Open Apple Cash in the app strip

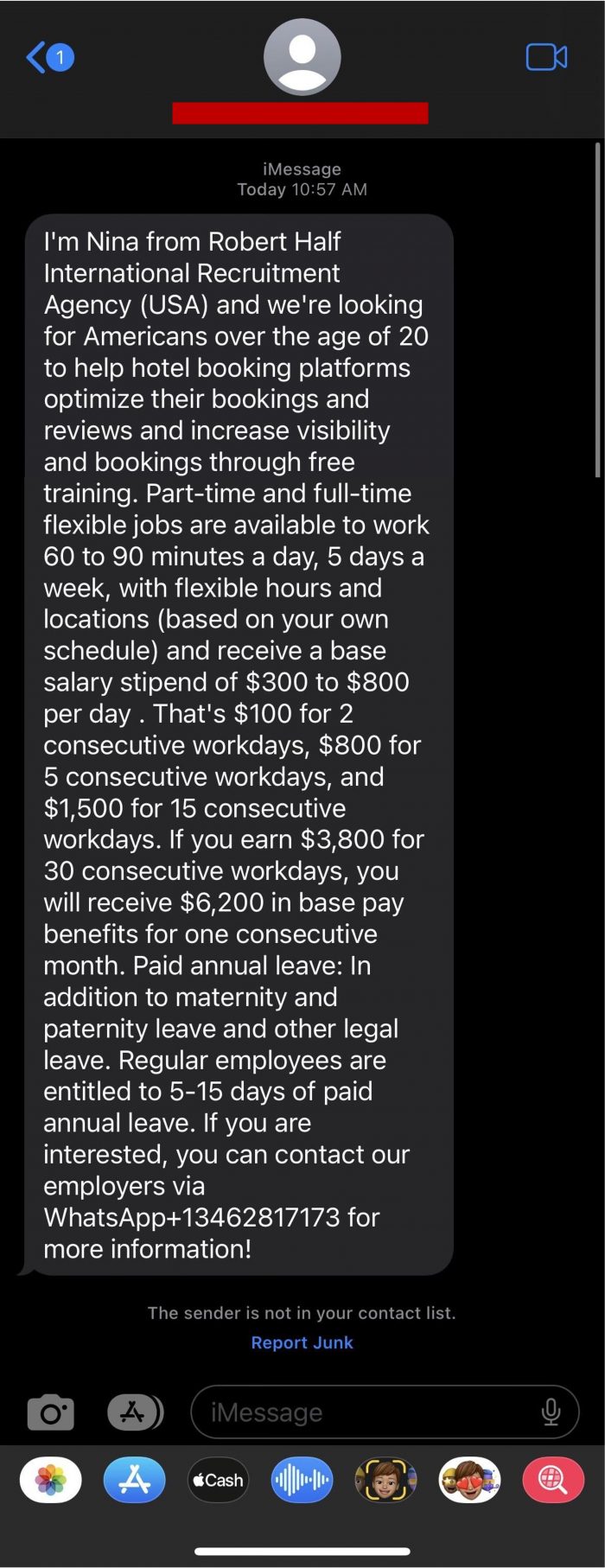218,1481
